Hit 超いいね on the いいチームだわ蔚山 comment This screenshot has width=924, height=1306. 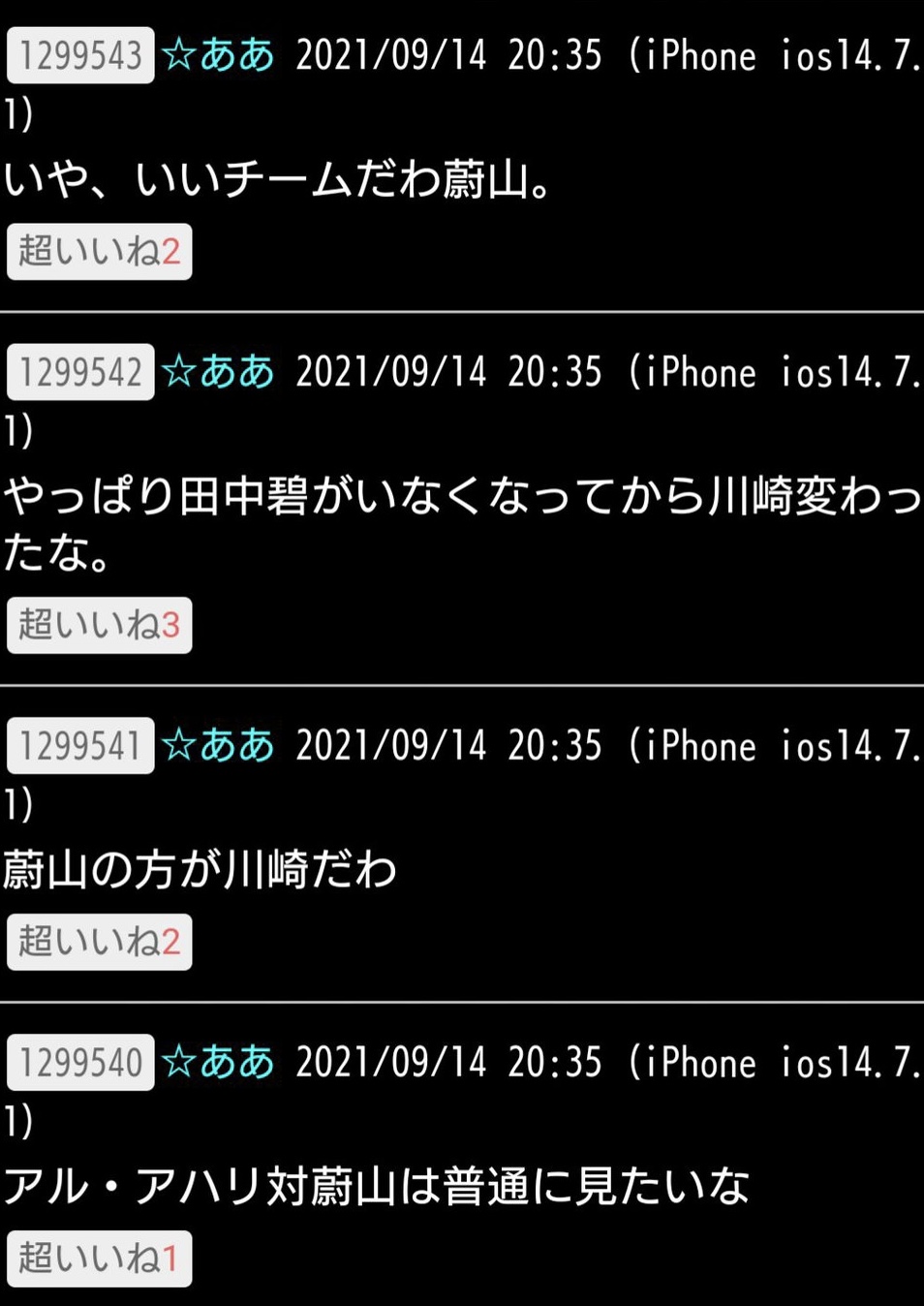pos(99,252)
